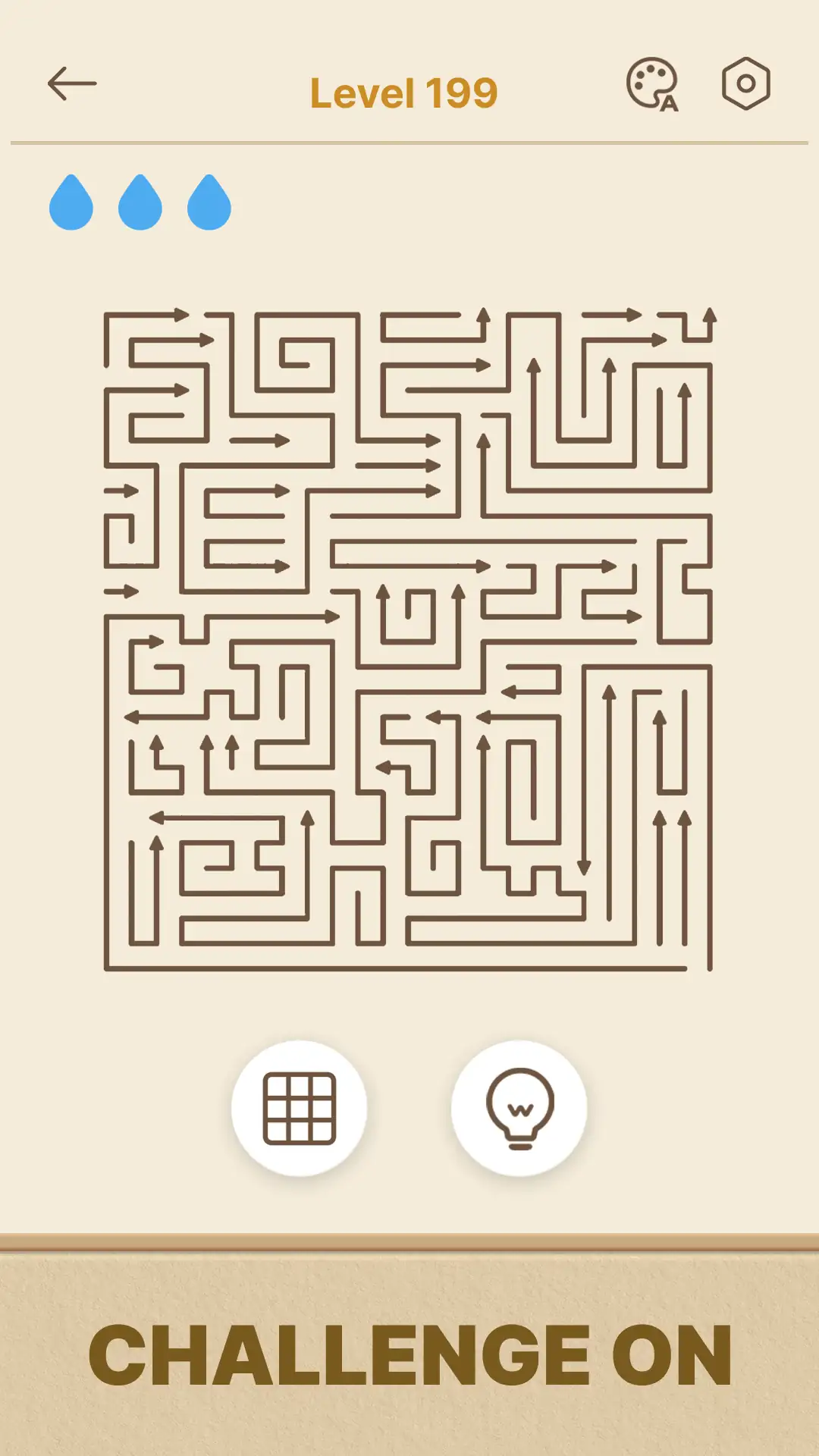This screenshot has width=819, height=1456.
Task: Open the theme palette icon
Action: [x=652, y=84]
